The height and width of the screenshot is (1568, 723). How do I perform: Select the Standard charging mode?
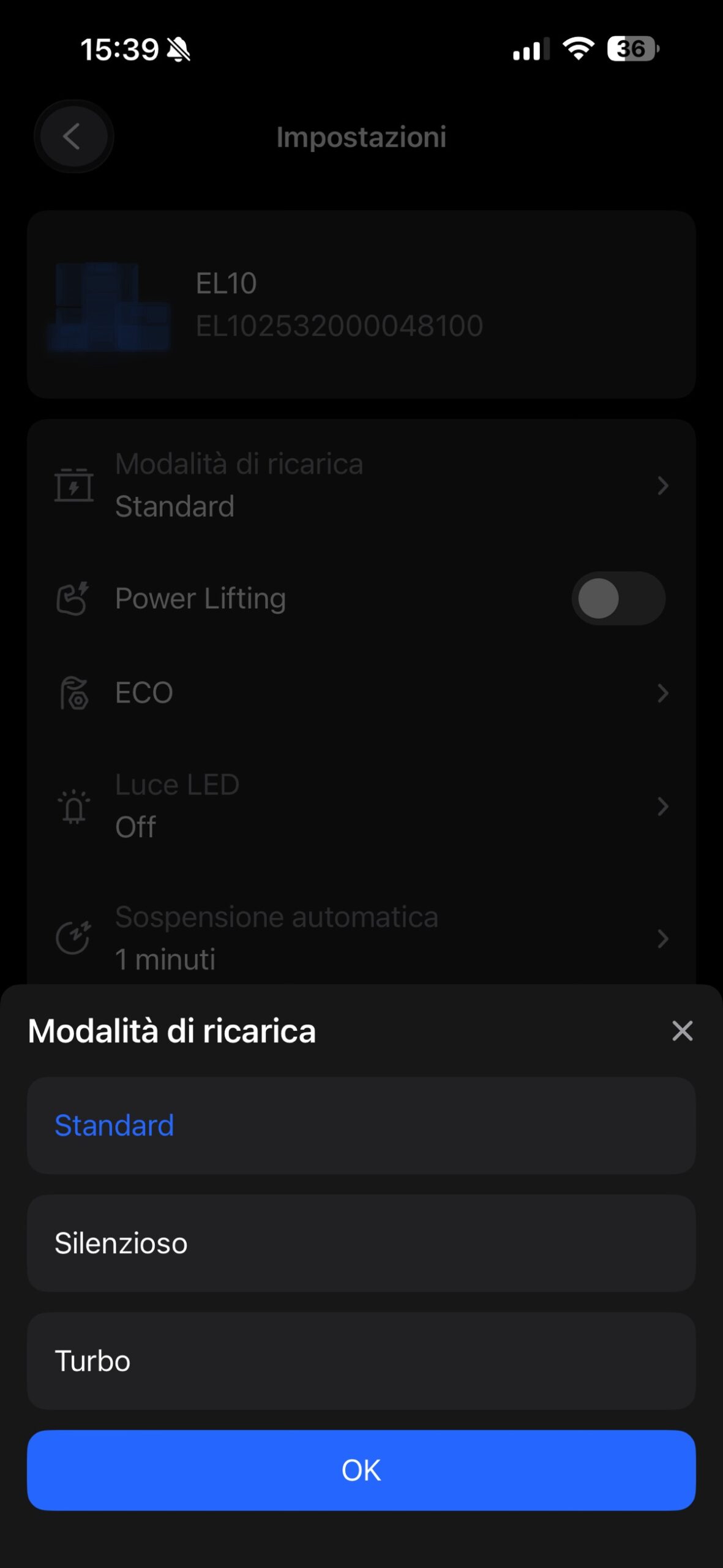(361, 1125)
